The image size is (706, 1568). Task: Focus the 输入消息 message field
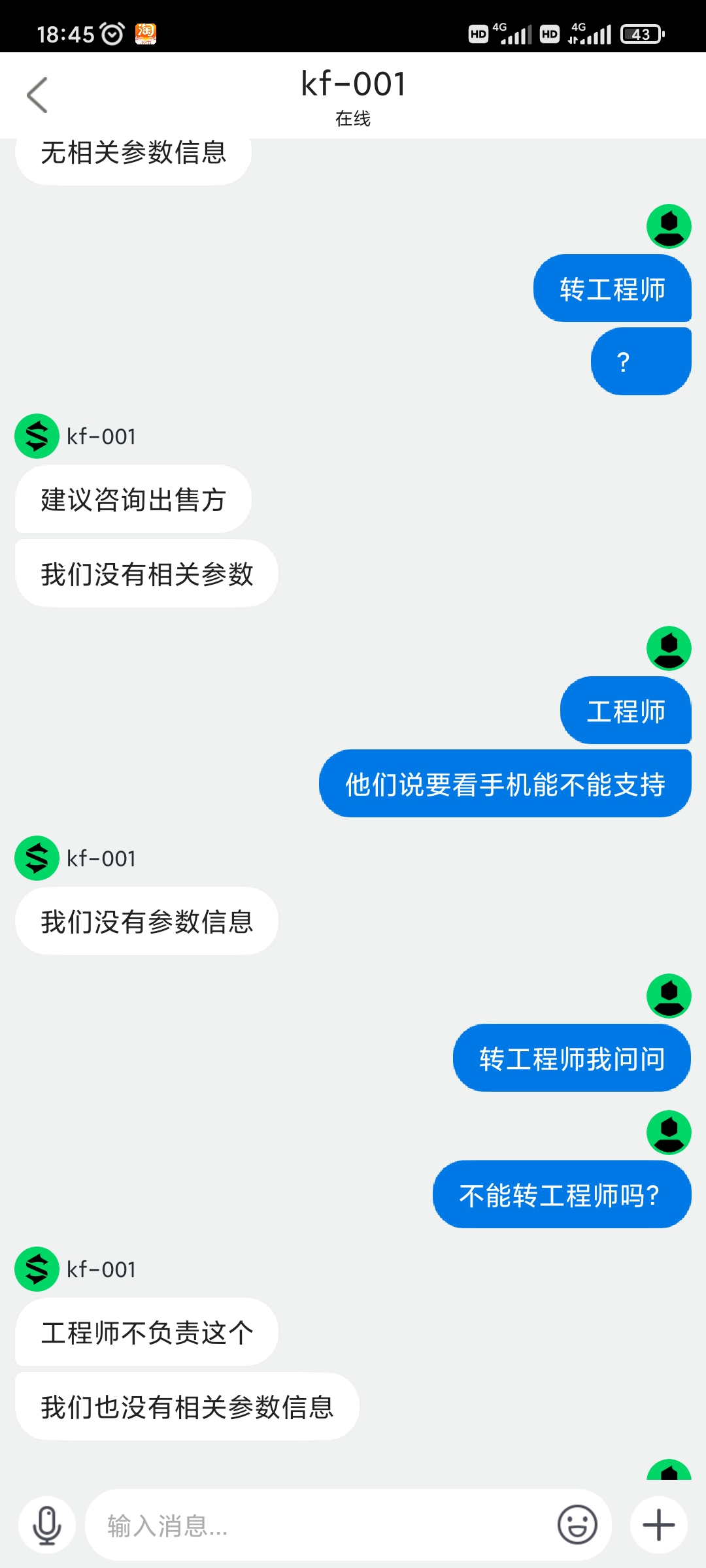[x=320, y=1526]
